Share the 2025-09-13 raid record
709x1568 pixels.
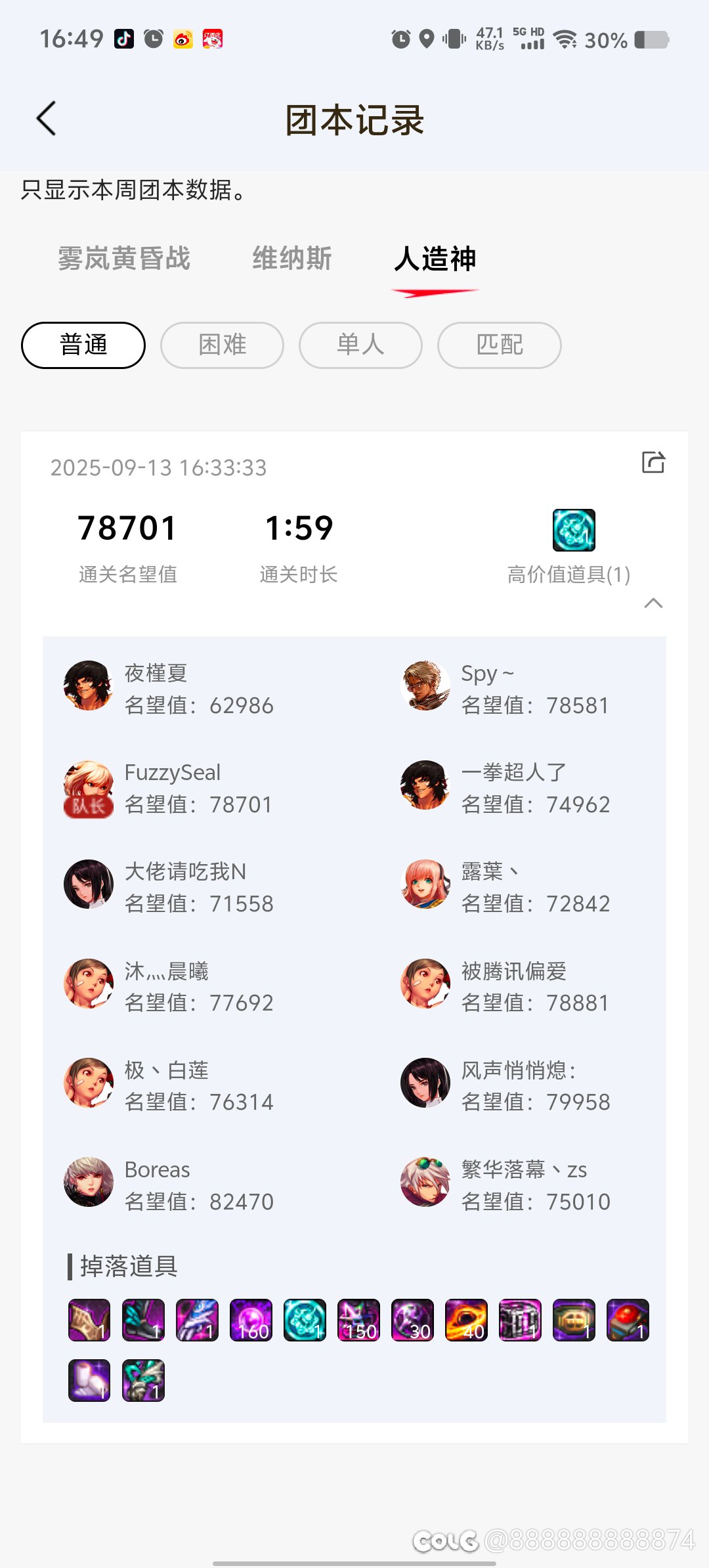(653, 462)
